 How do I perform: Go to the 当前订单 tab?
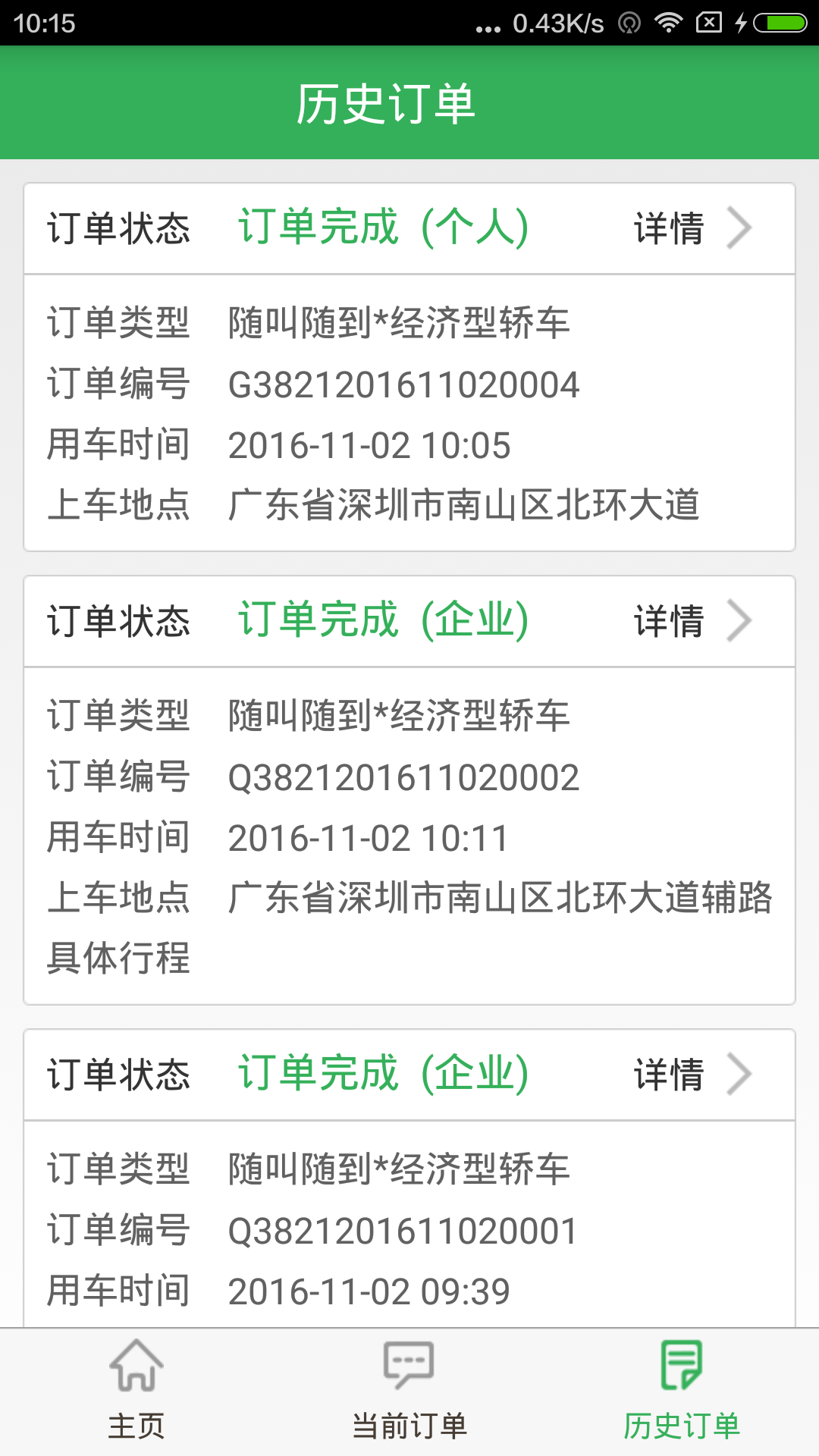pyautogui.click(x=409, y=1392)
